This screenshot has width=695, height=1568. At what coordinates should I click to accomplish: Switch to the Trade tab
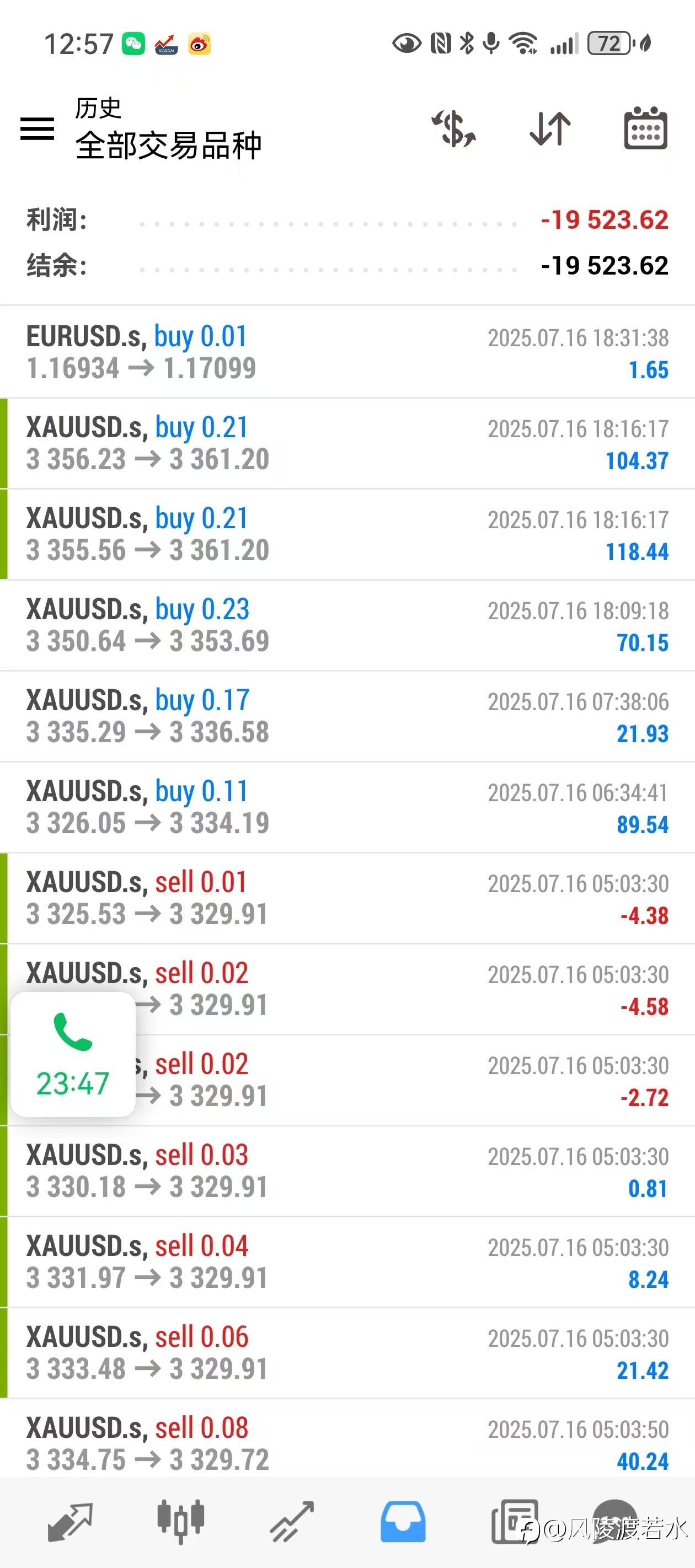[292, 1522]
